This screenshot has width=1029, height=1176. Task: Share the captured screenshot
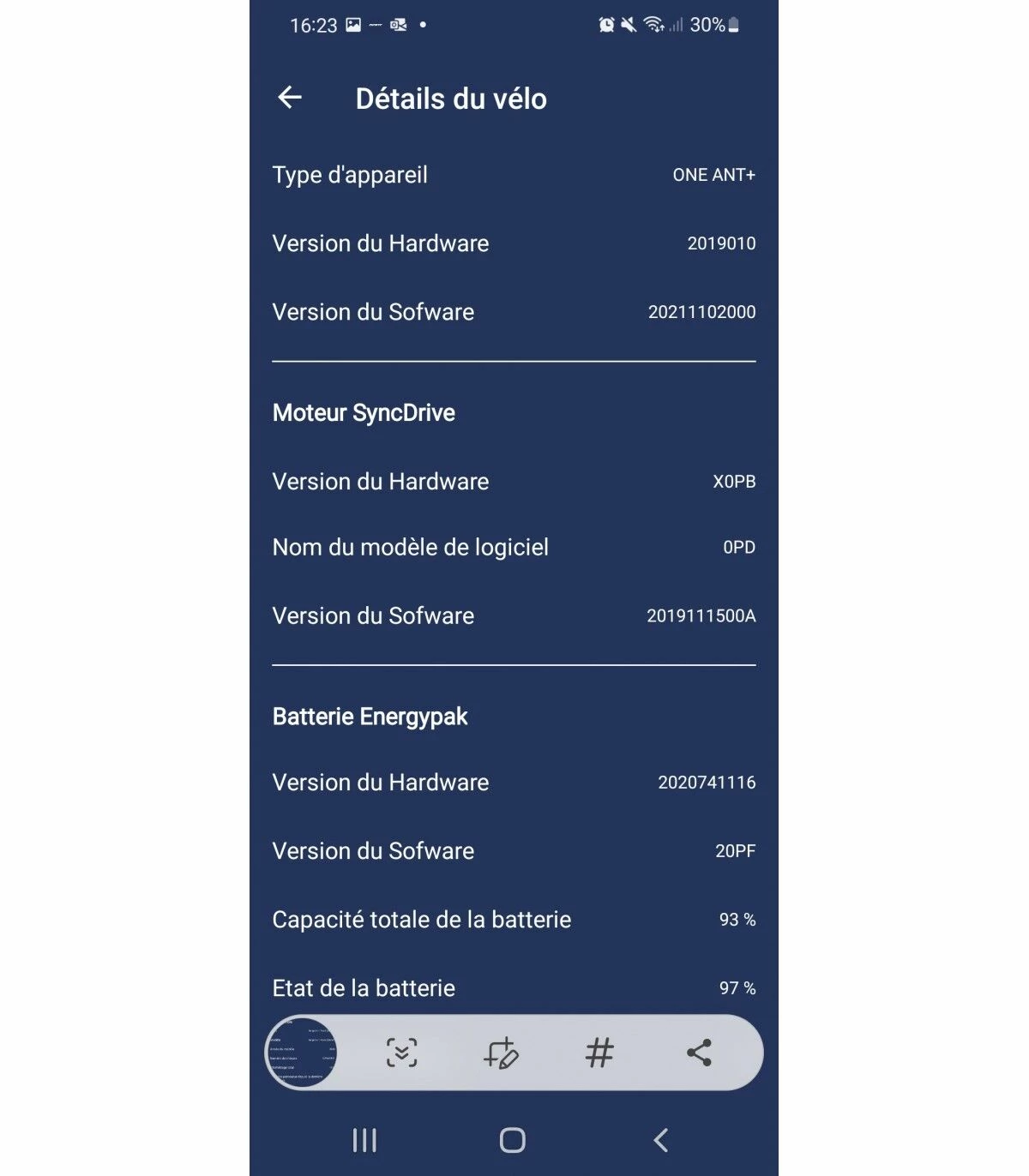tap(699, 1053)
